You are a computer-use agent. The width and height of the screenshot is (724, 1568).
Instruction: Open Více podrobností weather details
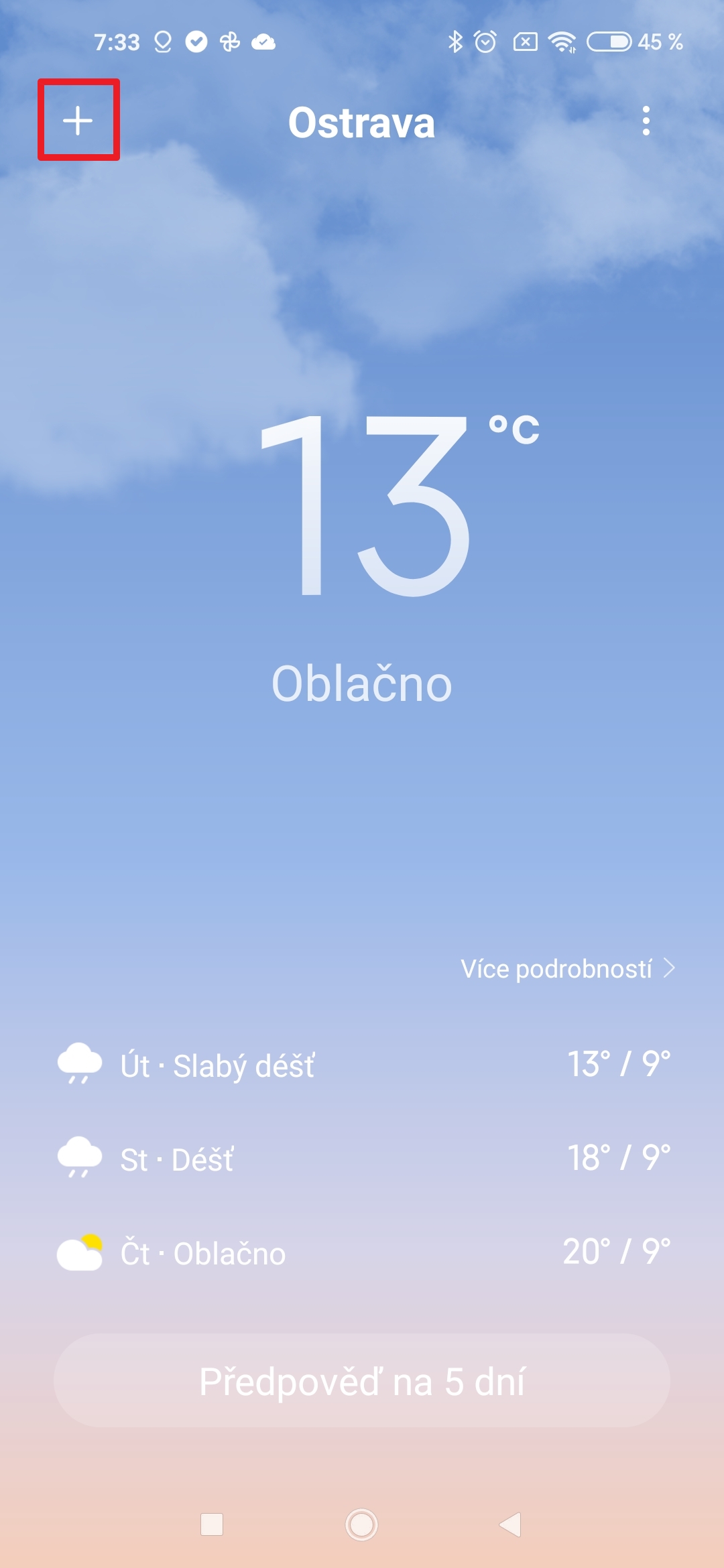pyautogui.click(x=566, y=969)
